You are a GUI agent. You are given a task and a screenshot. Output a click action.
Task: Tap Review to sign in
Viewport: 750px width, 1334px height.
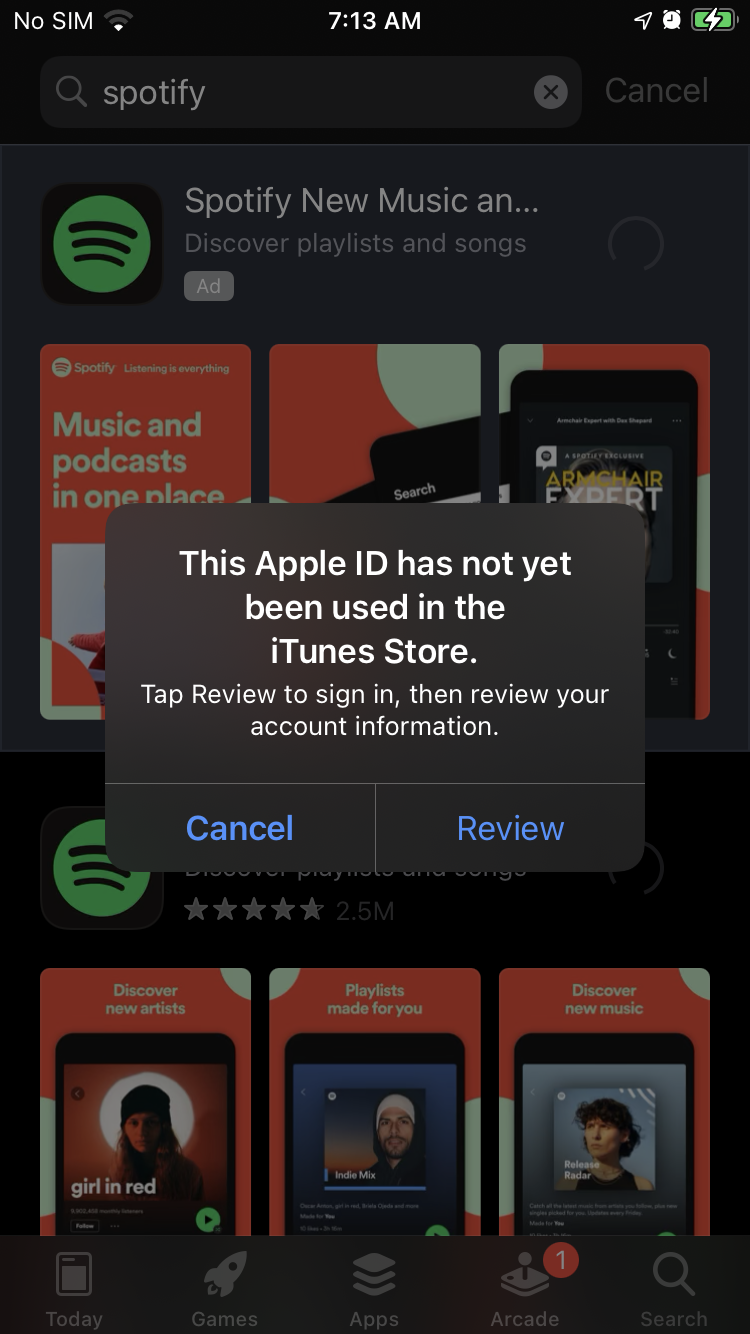click(x=510, y=828)
